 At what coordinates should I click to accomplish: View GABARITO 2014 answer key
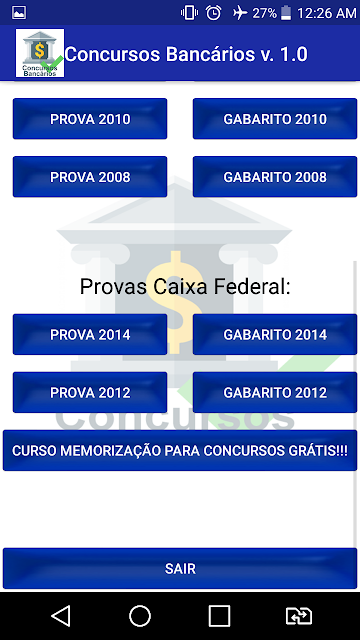(275, 334)
